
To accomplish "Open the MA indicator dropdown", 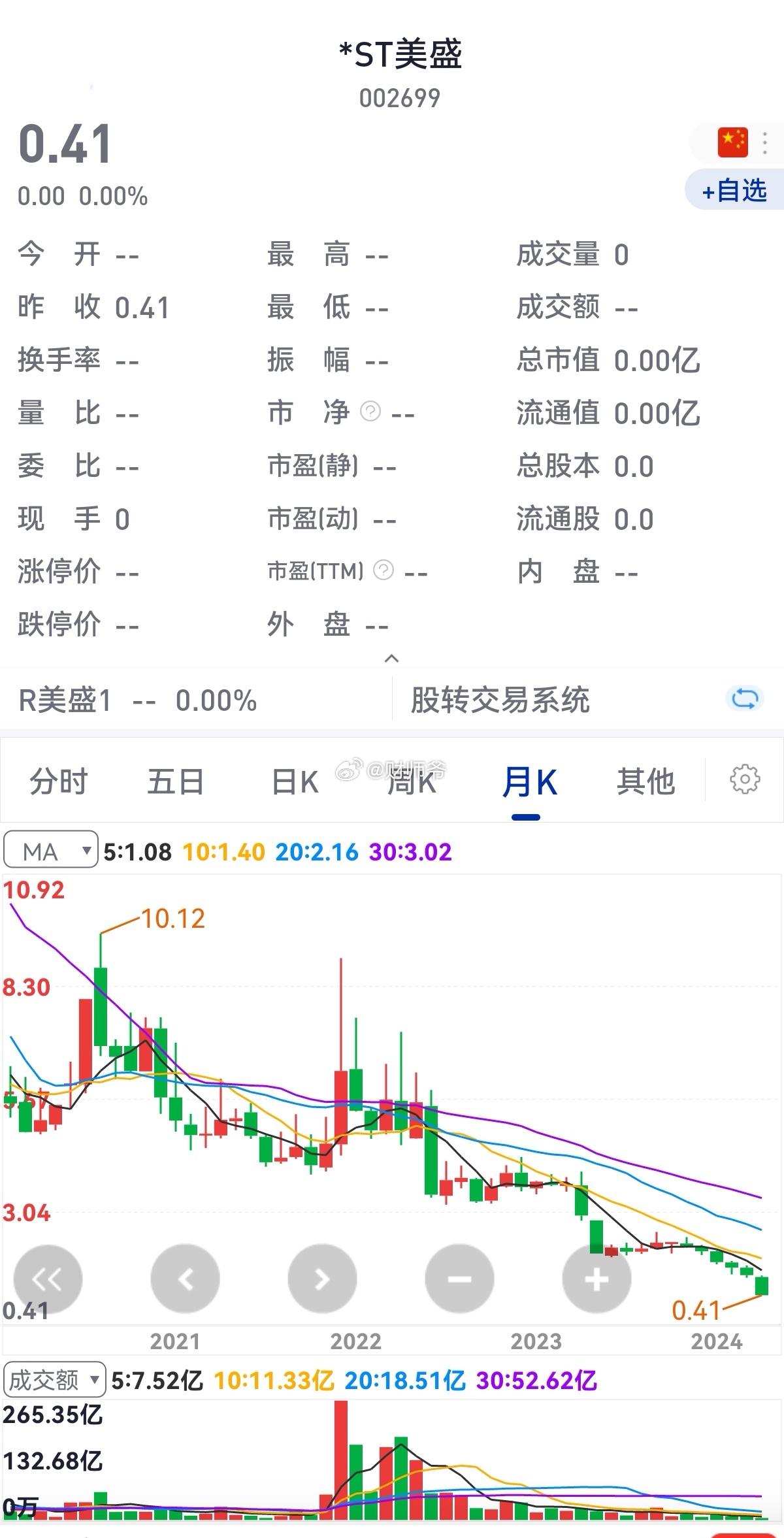I will click(x=51, y=851).
